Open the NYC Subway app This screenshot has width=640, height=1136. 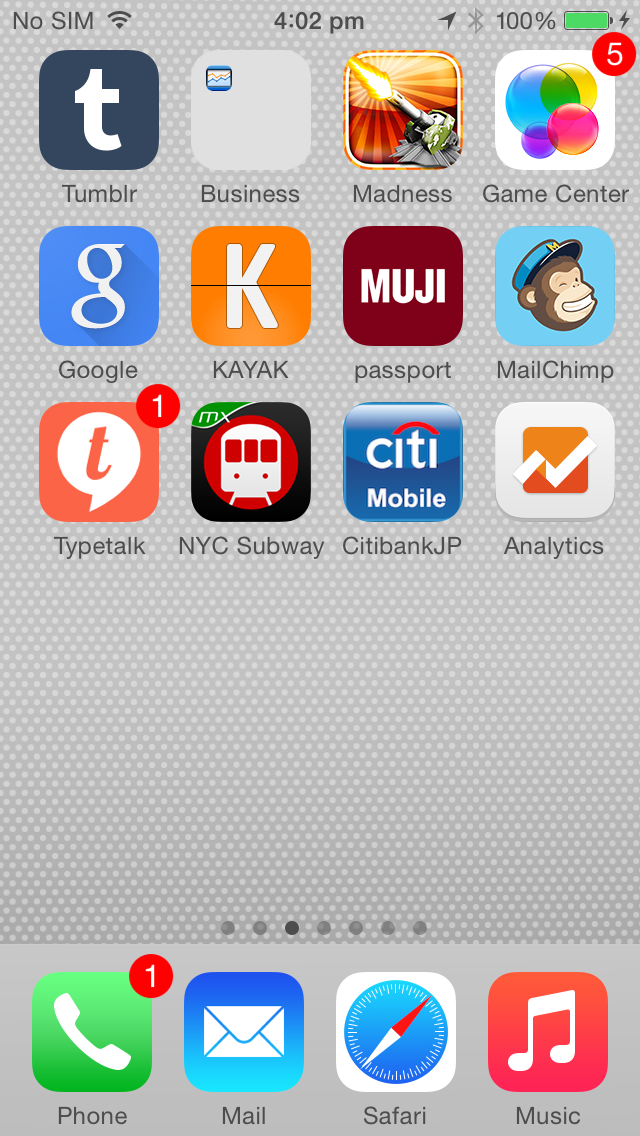pos(251,462)
